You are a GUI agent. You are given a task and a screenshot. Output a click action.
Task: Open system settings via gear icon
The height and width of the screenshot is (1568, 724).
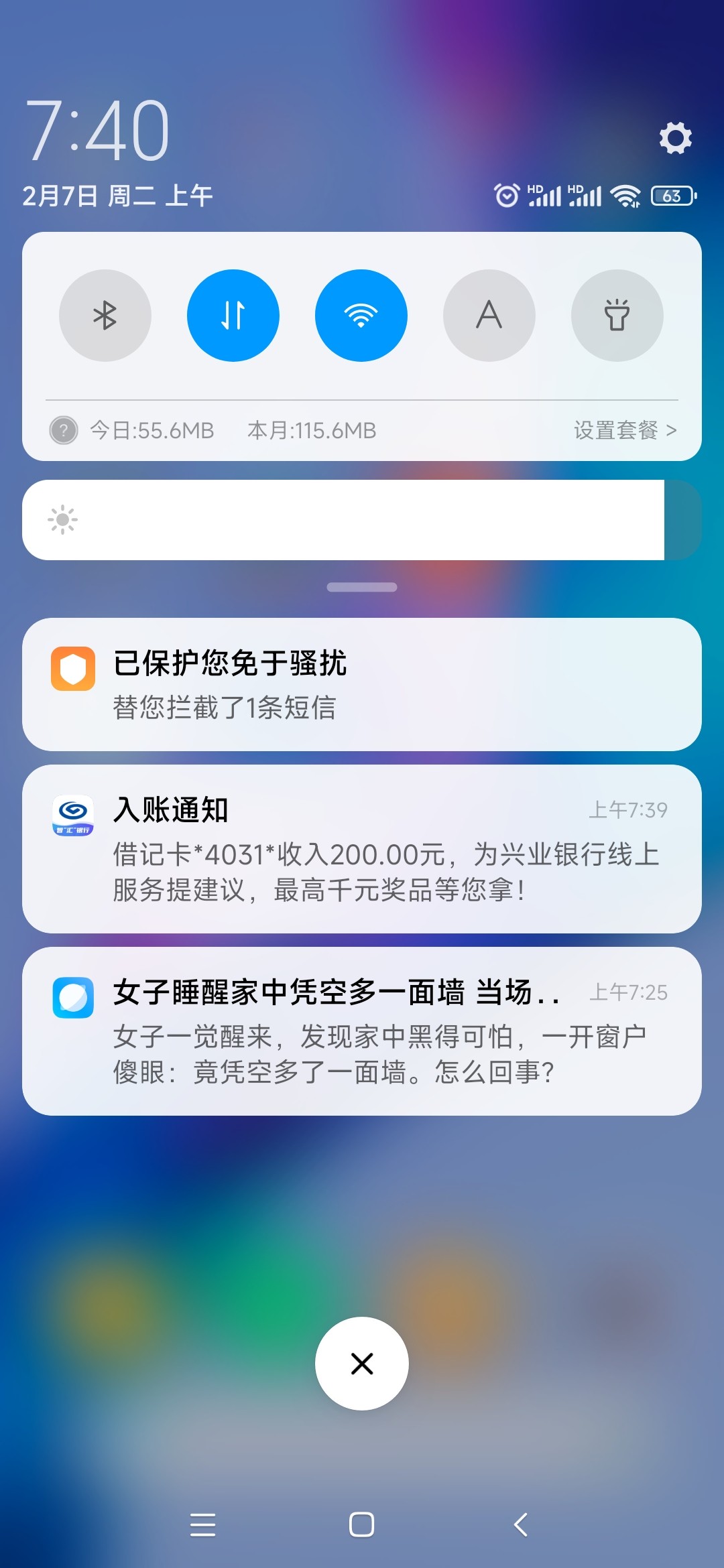tap(675, 139)
